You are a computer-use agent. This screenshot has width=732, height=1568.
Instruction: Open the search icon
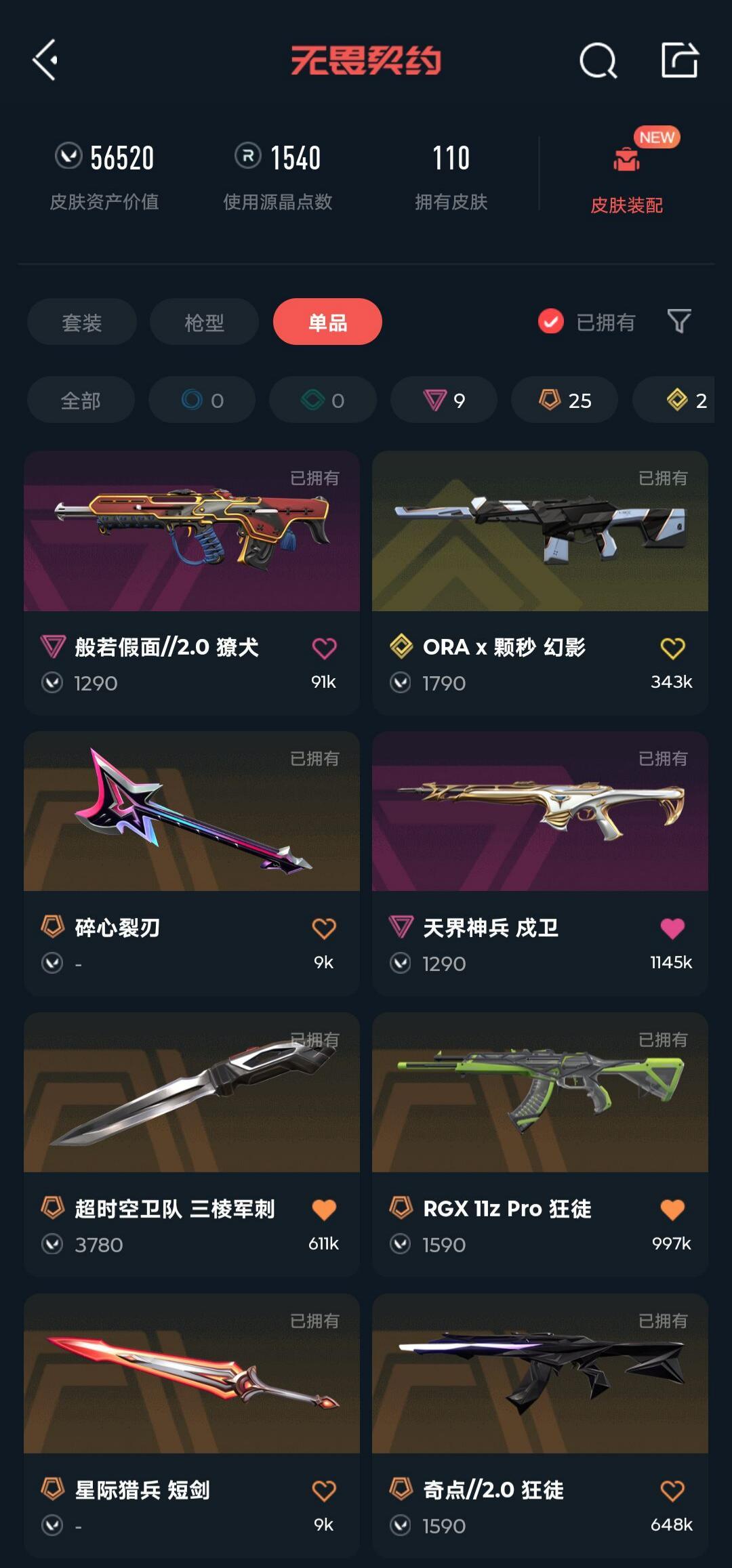coord(598,61)
